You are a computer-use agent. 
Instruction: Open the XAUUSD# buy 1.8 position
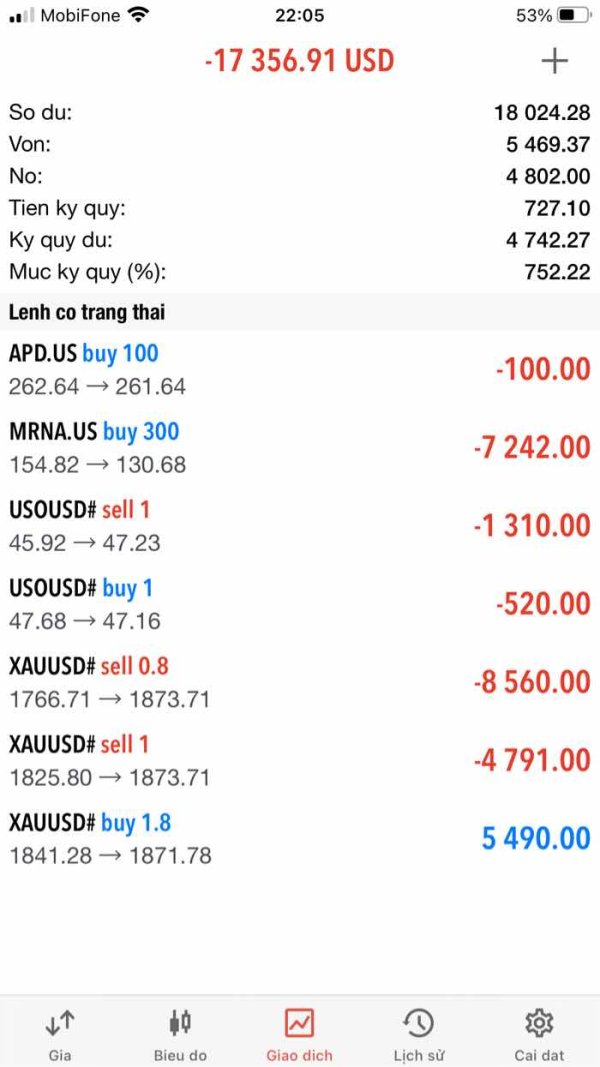300,837
